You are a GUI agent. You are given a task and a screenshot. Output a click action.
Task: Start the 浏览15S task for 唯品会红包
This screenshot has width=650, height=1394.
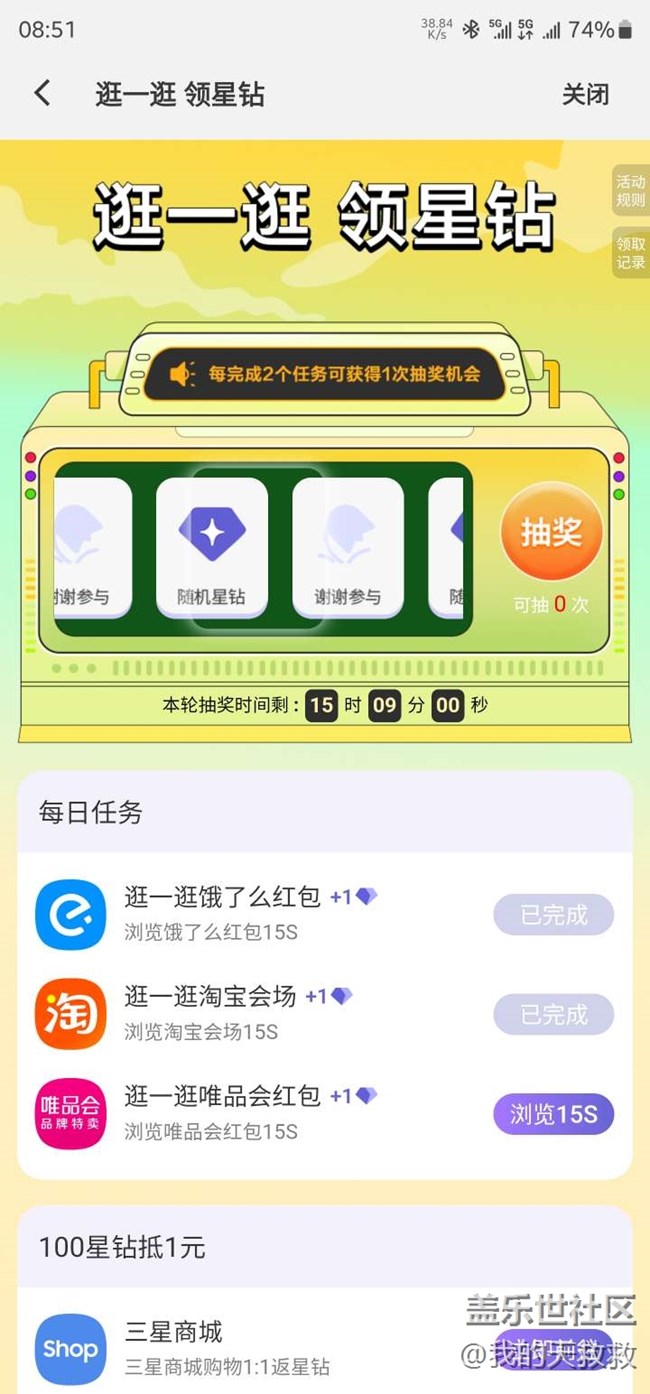click(553, 1114)
